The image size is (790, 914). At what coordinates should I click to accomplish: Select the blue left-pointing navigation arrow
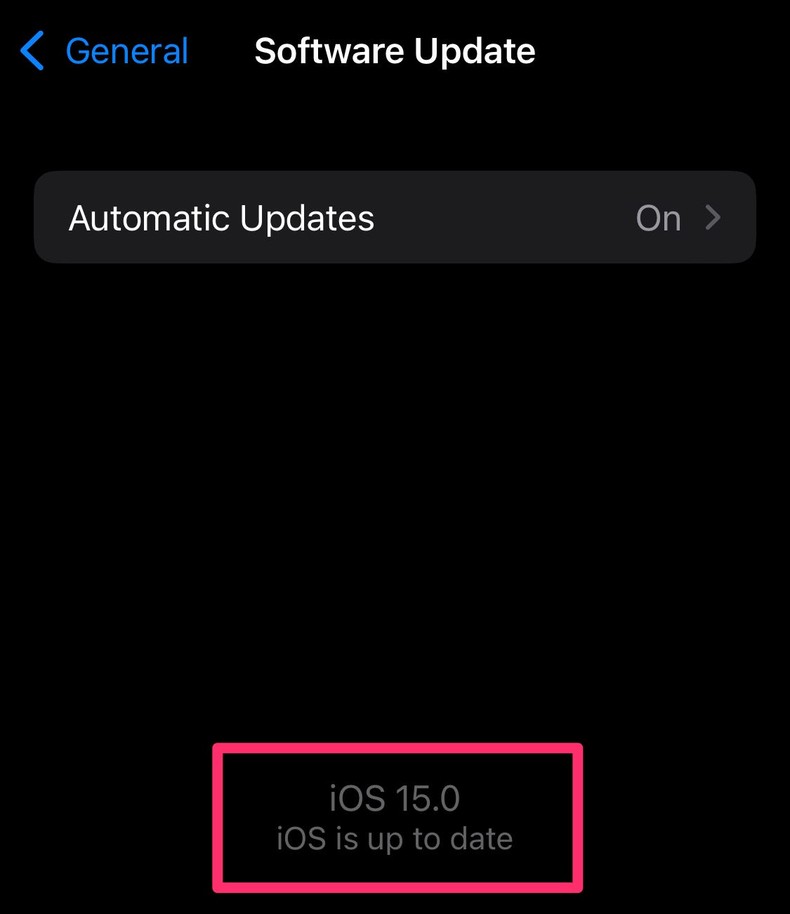tap(31, 51)
